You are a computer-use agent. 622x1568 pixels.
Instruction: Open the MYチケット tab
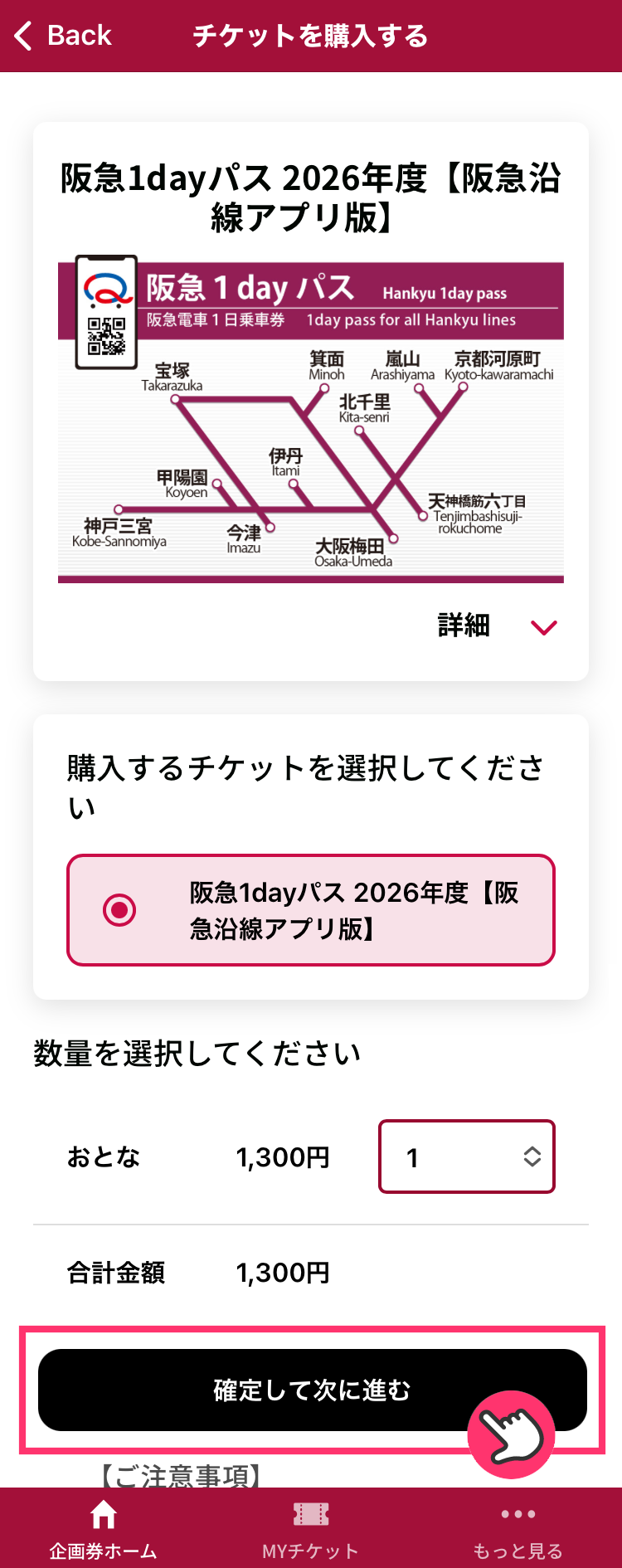coord(311,1528)
